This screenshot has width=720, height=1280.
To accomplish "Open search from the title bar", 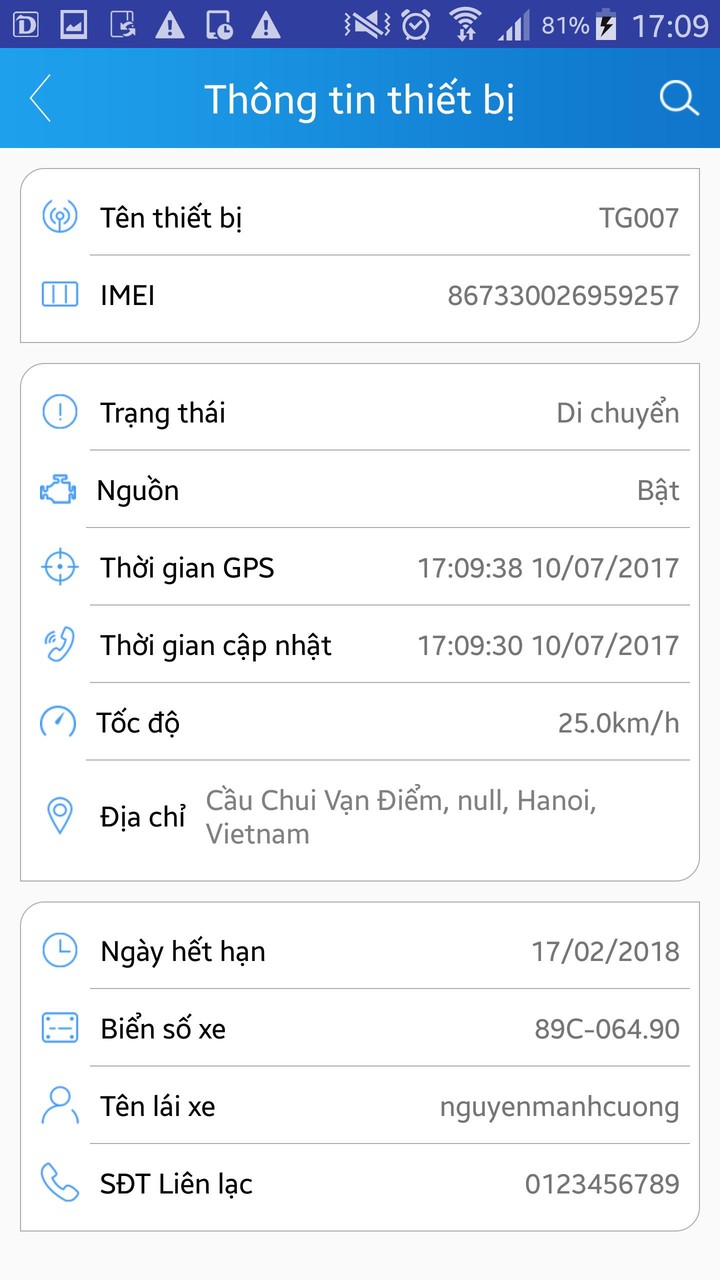I will (x=679, y=98).
